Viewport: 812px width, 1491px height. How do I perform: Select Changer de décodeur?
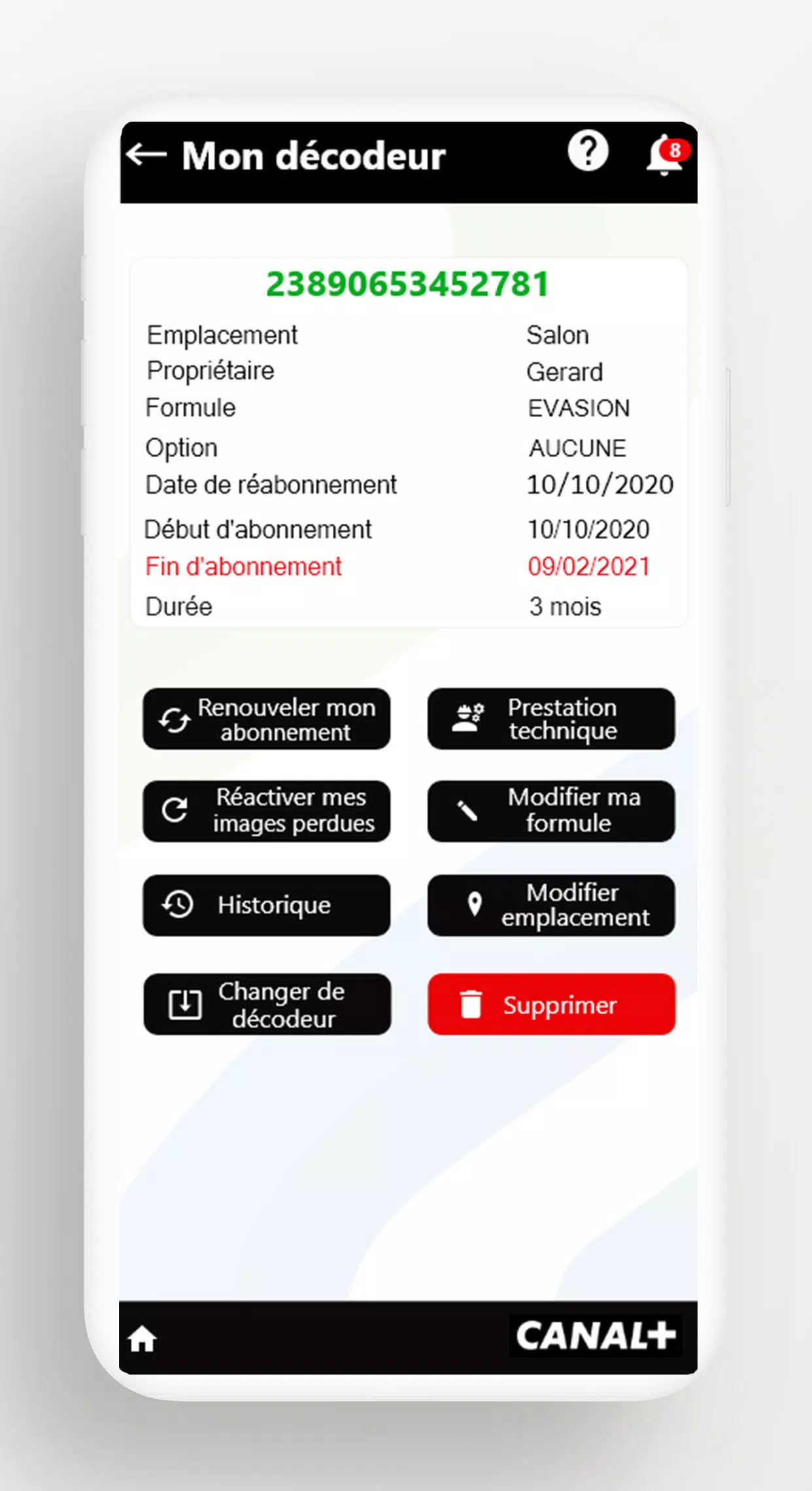tap(267, 1004)
